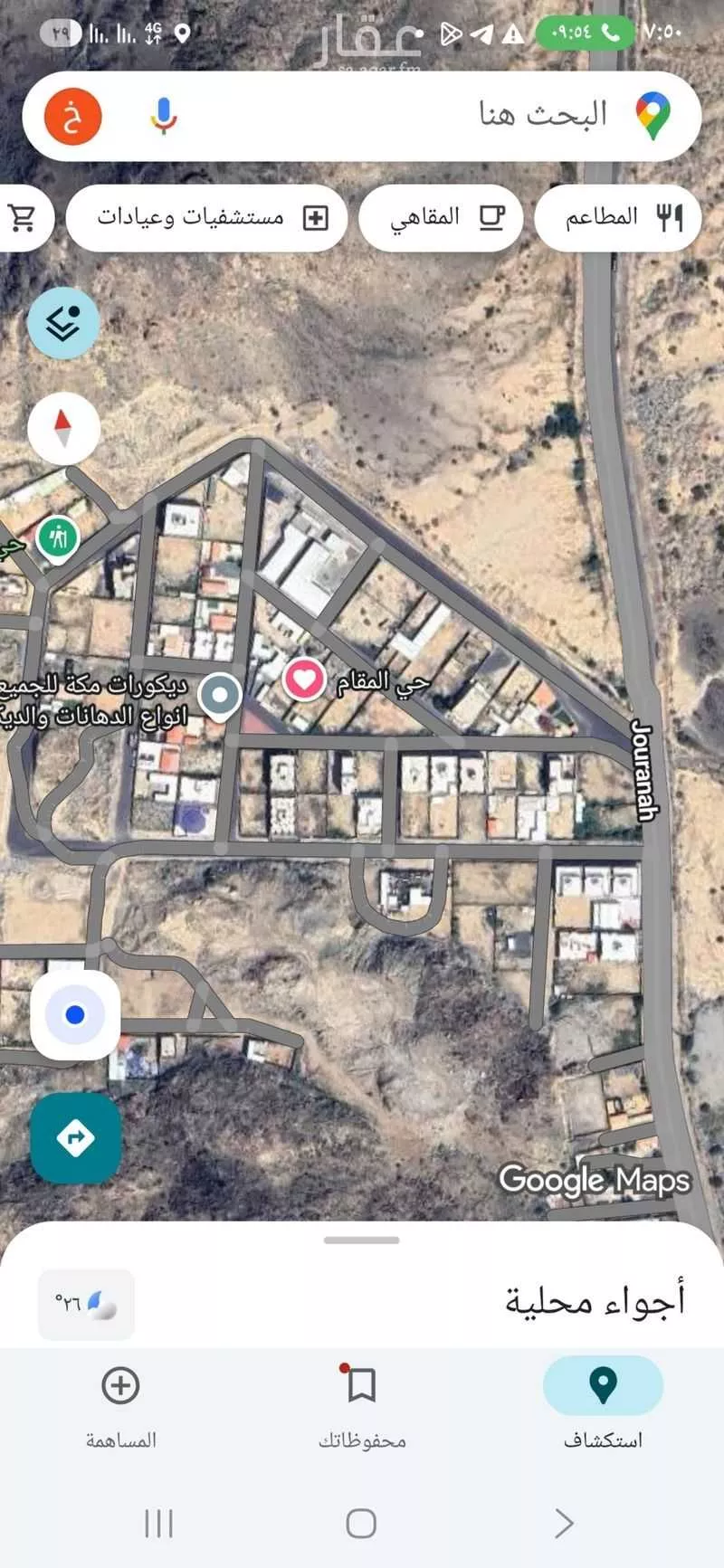Select the shopping cart chip

tap(24, 217)
